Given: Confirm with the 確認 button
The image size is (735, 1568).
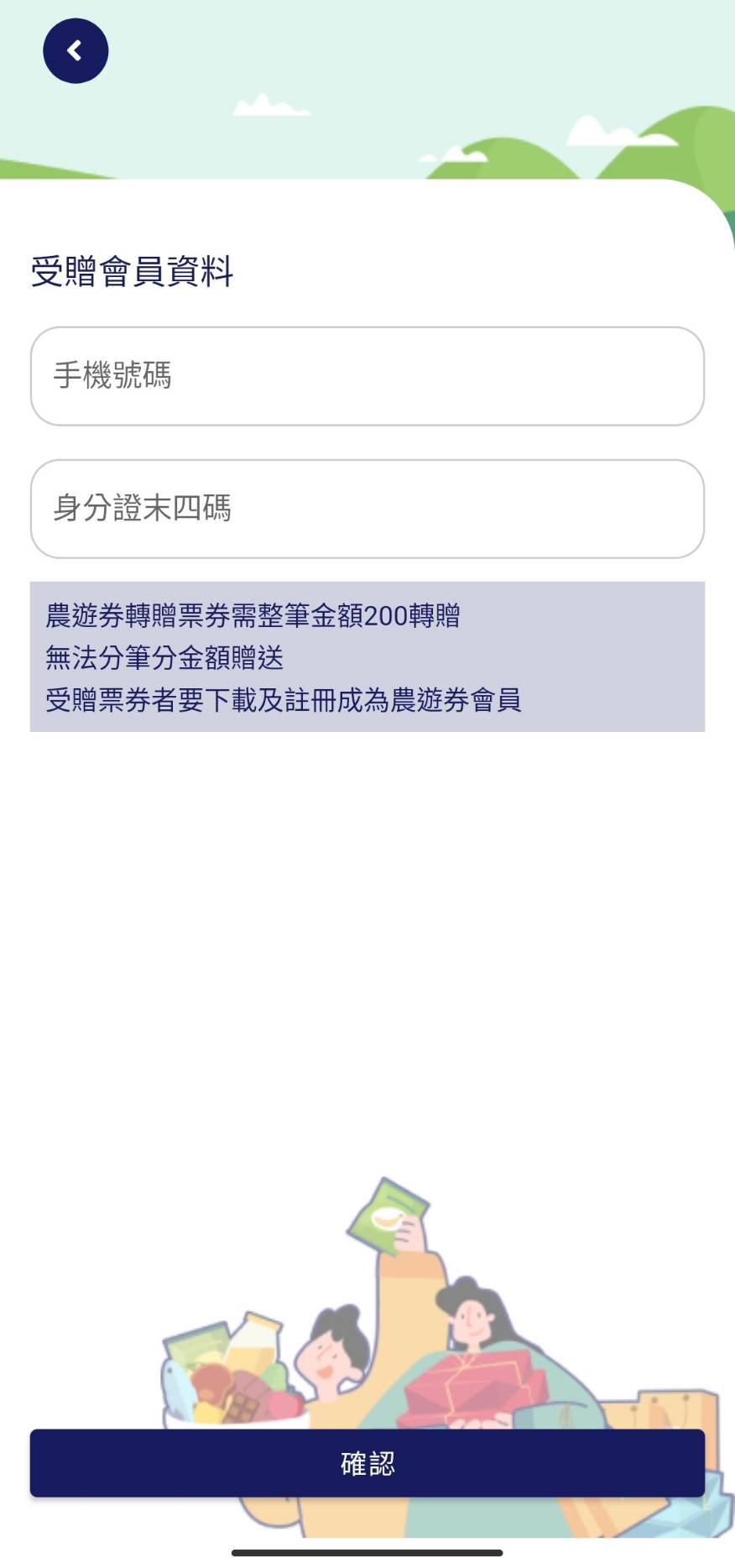Looking at the screenshot, I should click(367, 1463).
